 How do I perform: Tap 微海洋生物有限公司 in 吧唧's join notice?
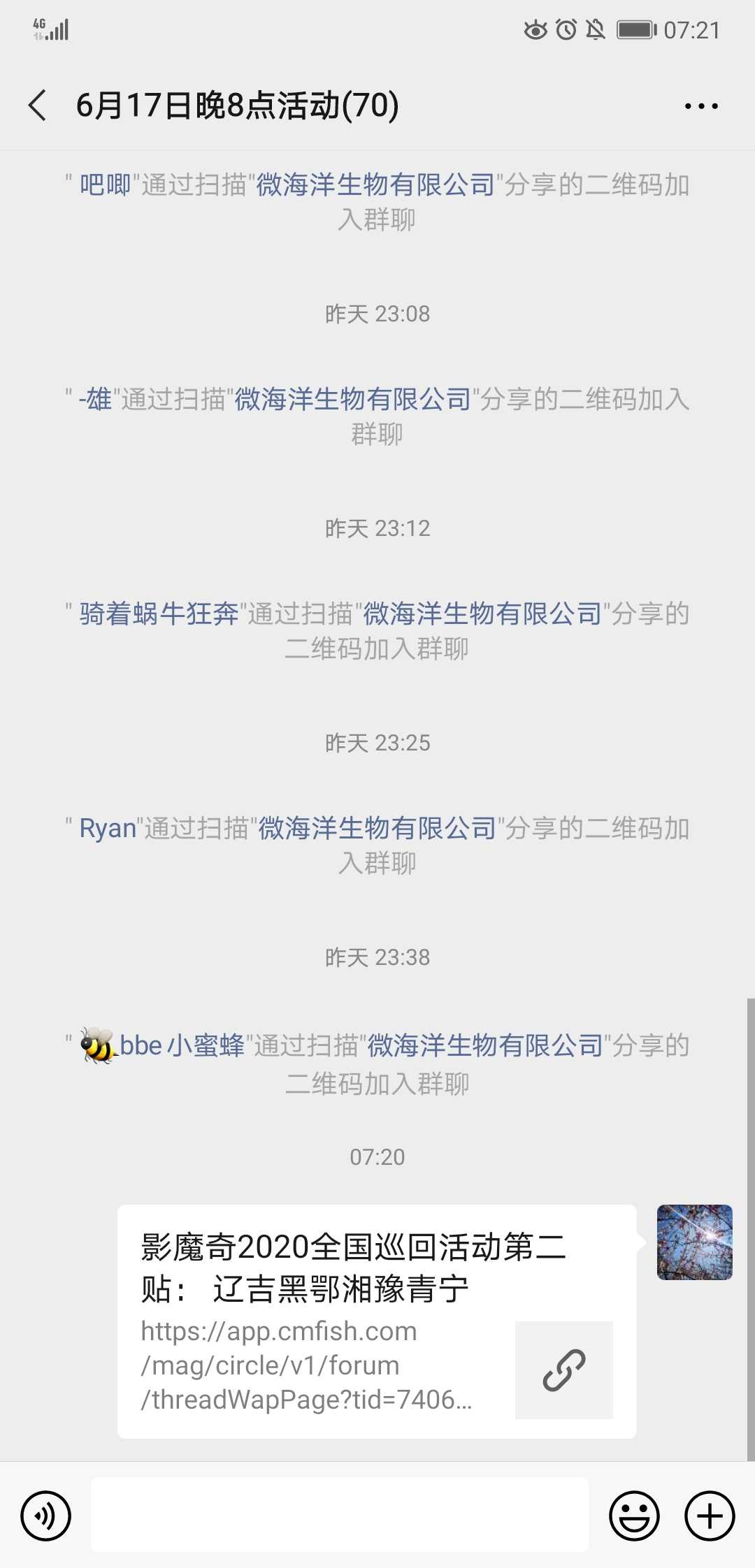coord(375,185)
